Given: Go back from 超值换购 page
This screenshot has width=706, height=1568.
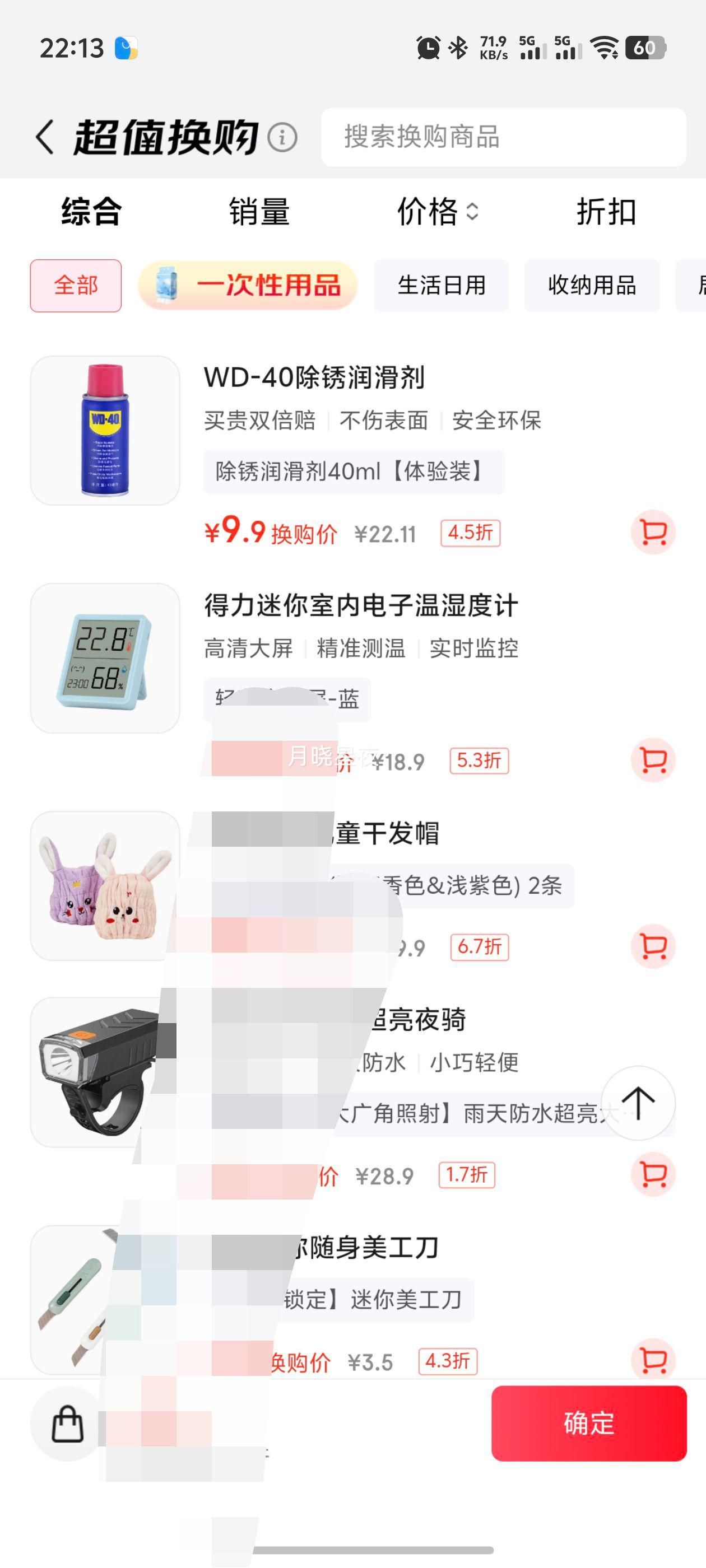Looking at the screenshot, I should point(45,137).
